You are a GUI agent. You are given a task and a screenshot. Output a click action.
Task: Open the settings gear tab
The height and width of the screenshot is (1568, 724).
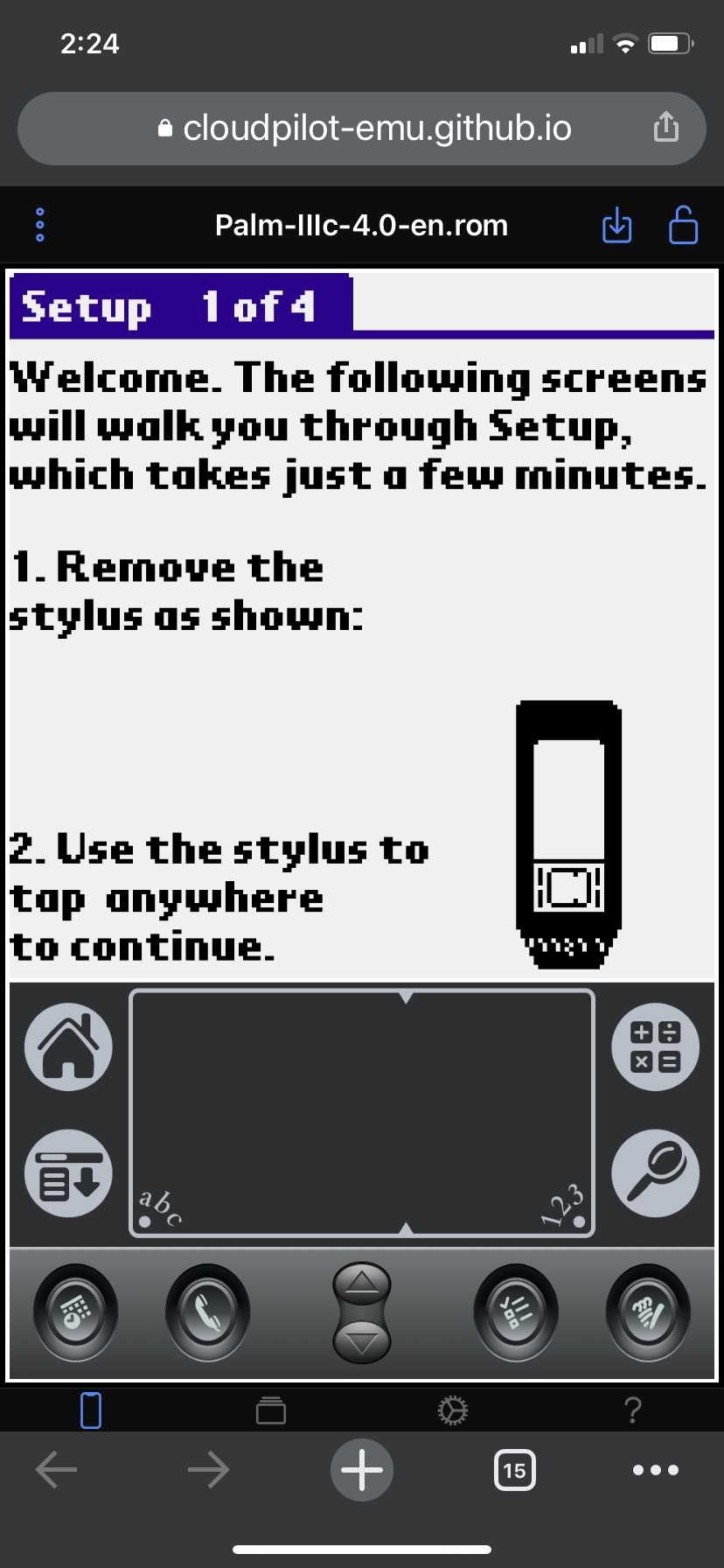point(453,1410)
